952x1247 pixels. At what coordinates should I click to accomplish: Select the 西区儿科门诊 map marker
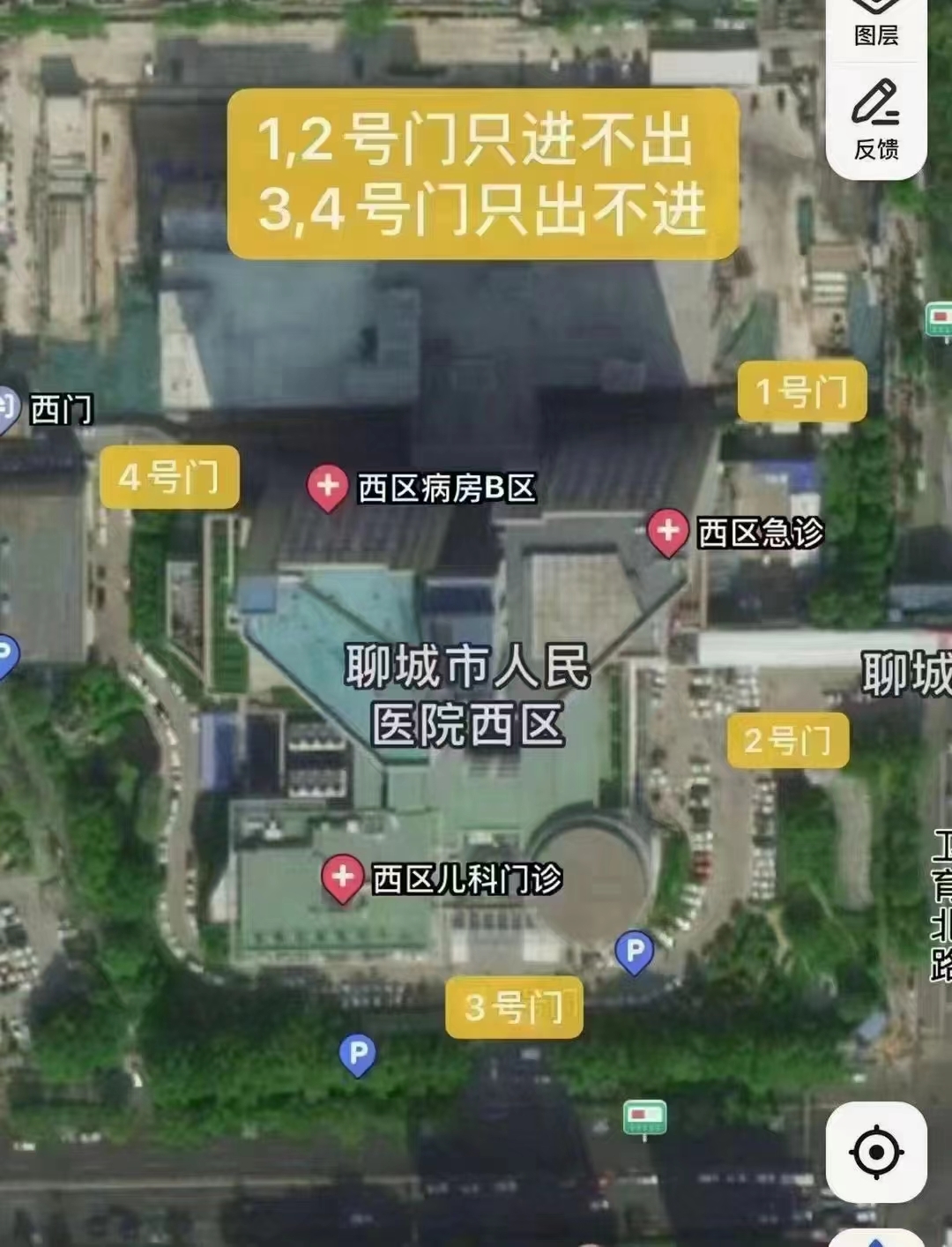pos(342,877)
